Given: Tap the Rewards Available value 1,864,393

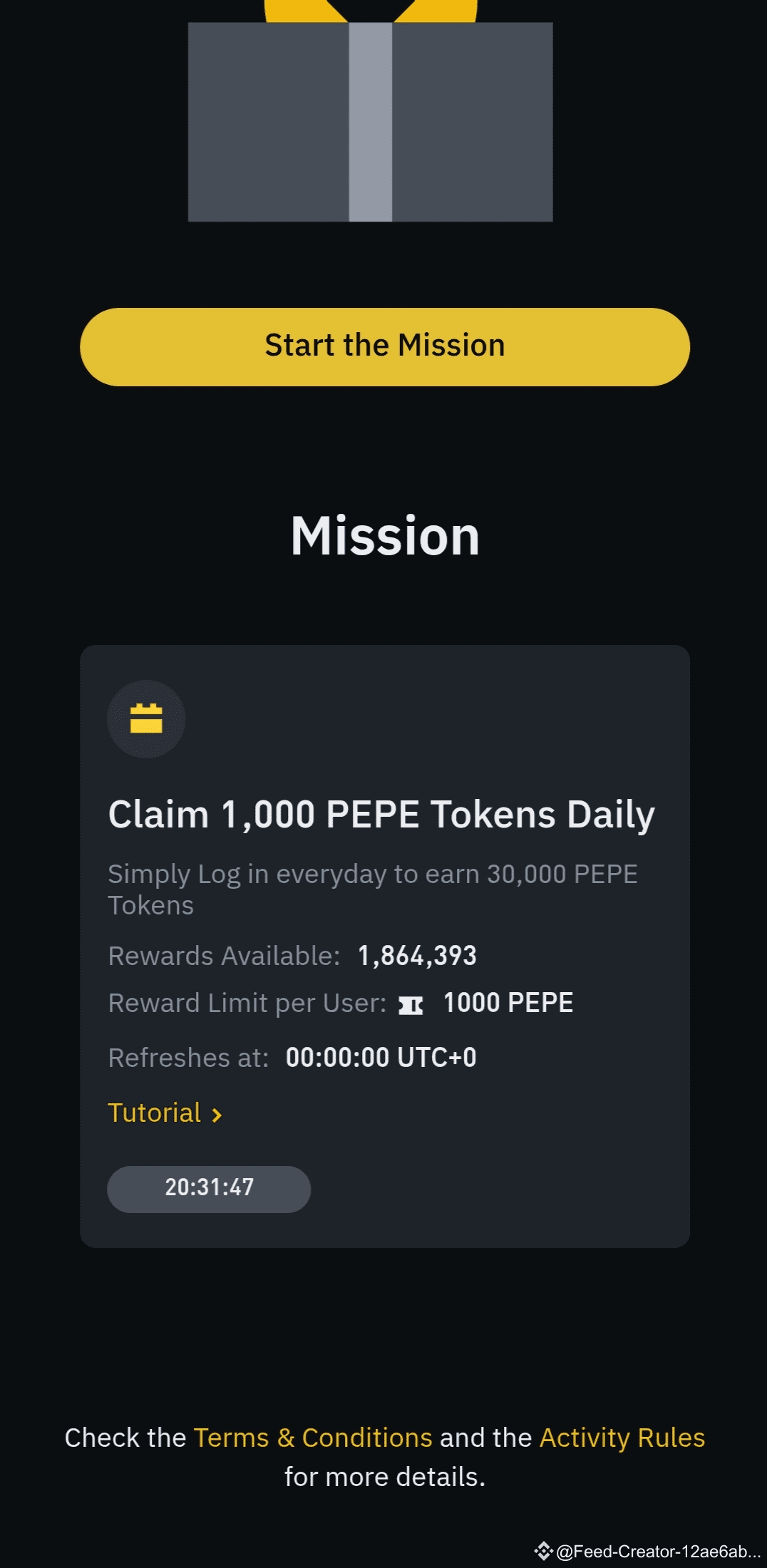Looking at the screenshot, I should tap(417, 955).
